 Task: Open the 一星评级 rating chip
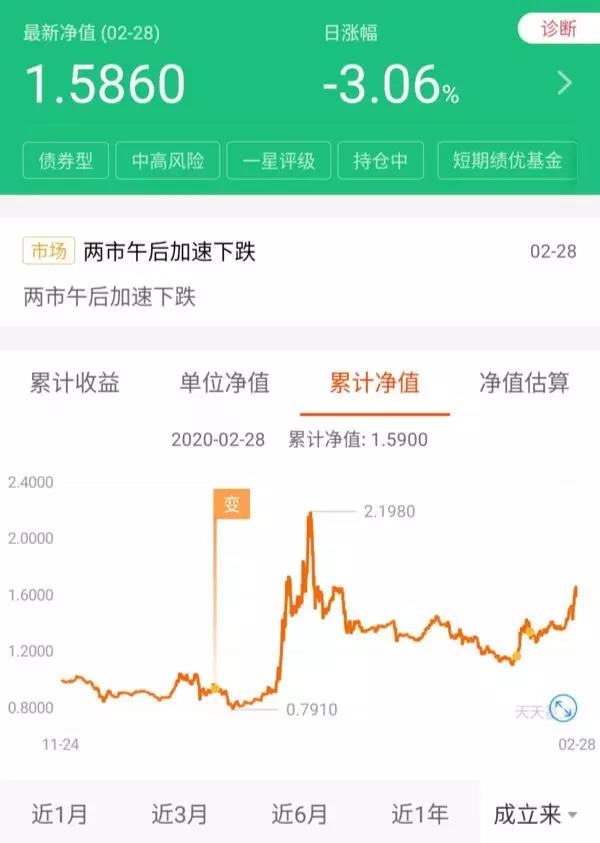(278, 160)
